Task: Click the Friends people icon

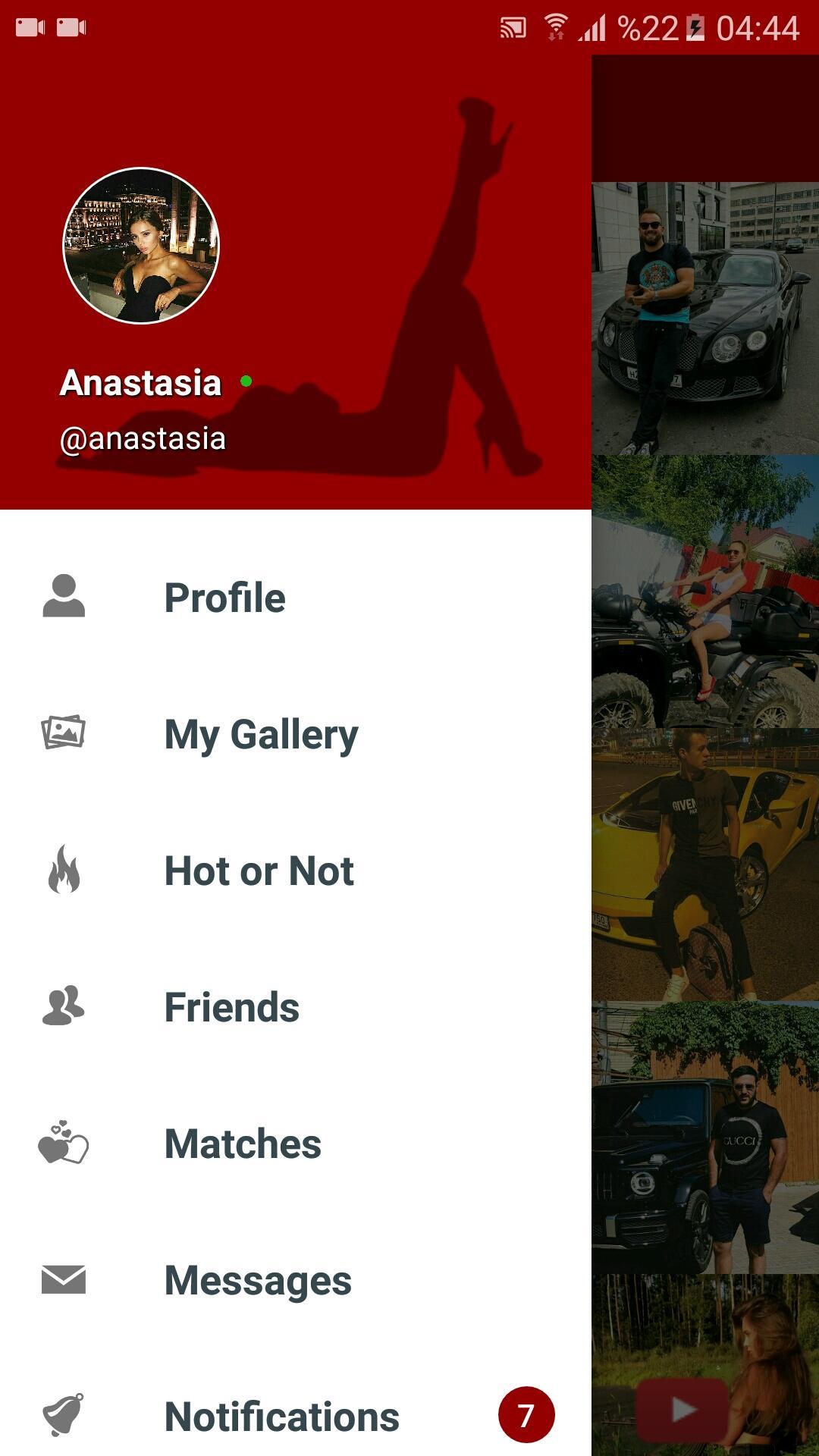Action: 64,1008
